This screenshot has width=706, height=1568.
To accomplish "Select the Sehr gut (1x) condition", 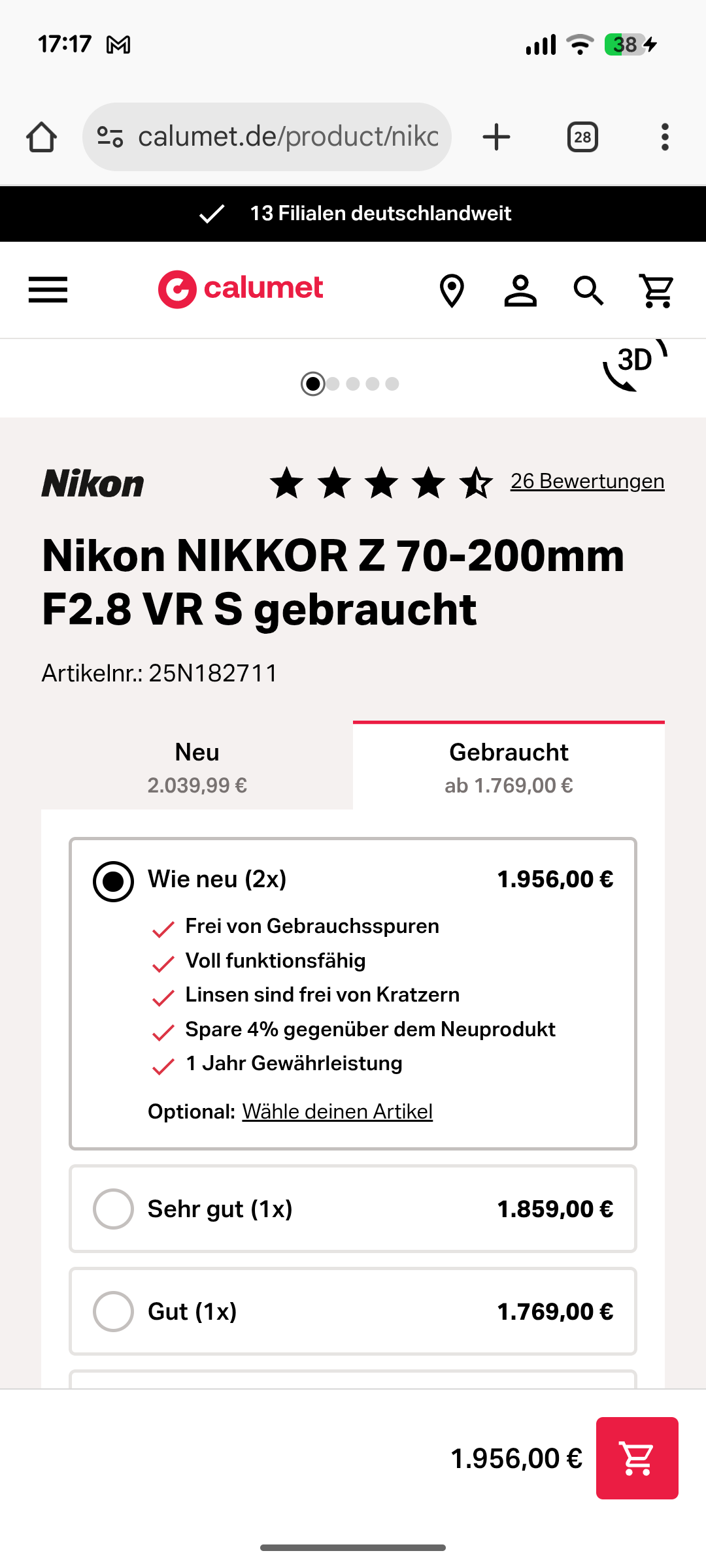I will (x=353, y=1209).
